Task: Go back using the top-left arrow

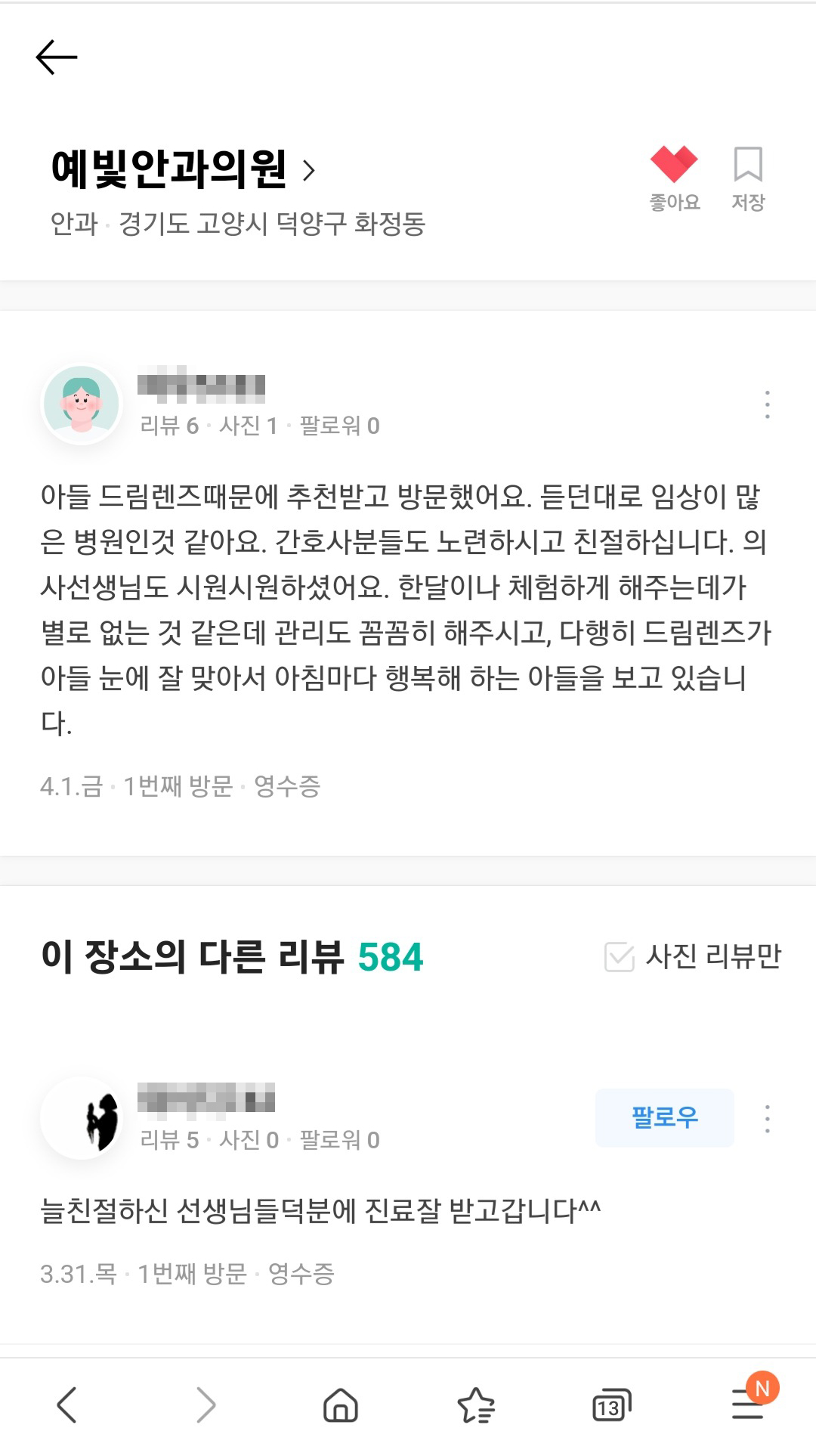Action: 57,57
